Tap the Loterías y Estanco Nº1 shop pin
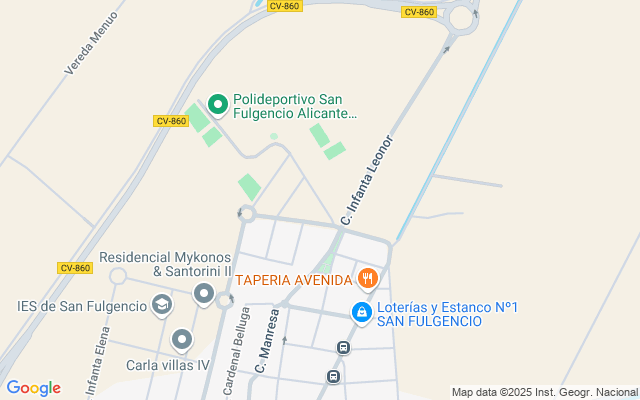 [361, 313]
